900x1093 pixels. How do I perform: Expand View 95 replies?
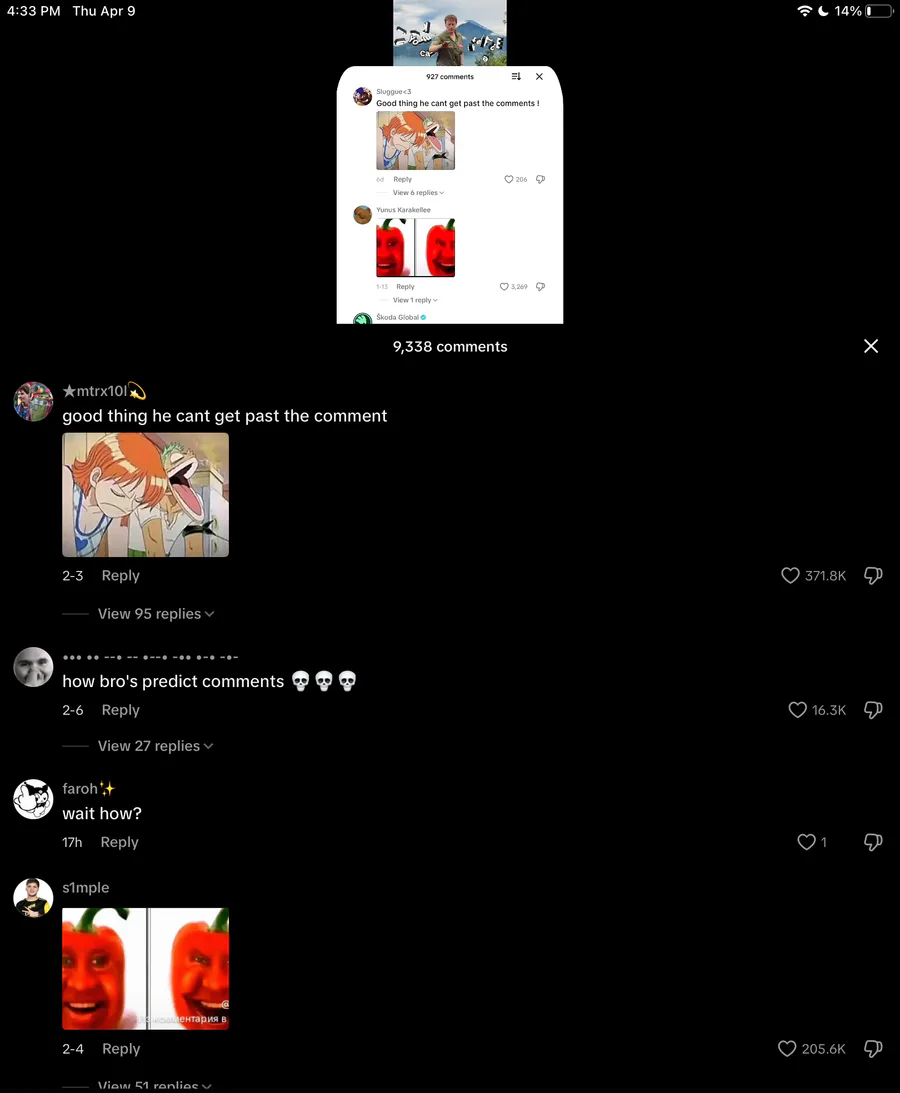pos(156,614)
